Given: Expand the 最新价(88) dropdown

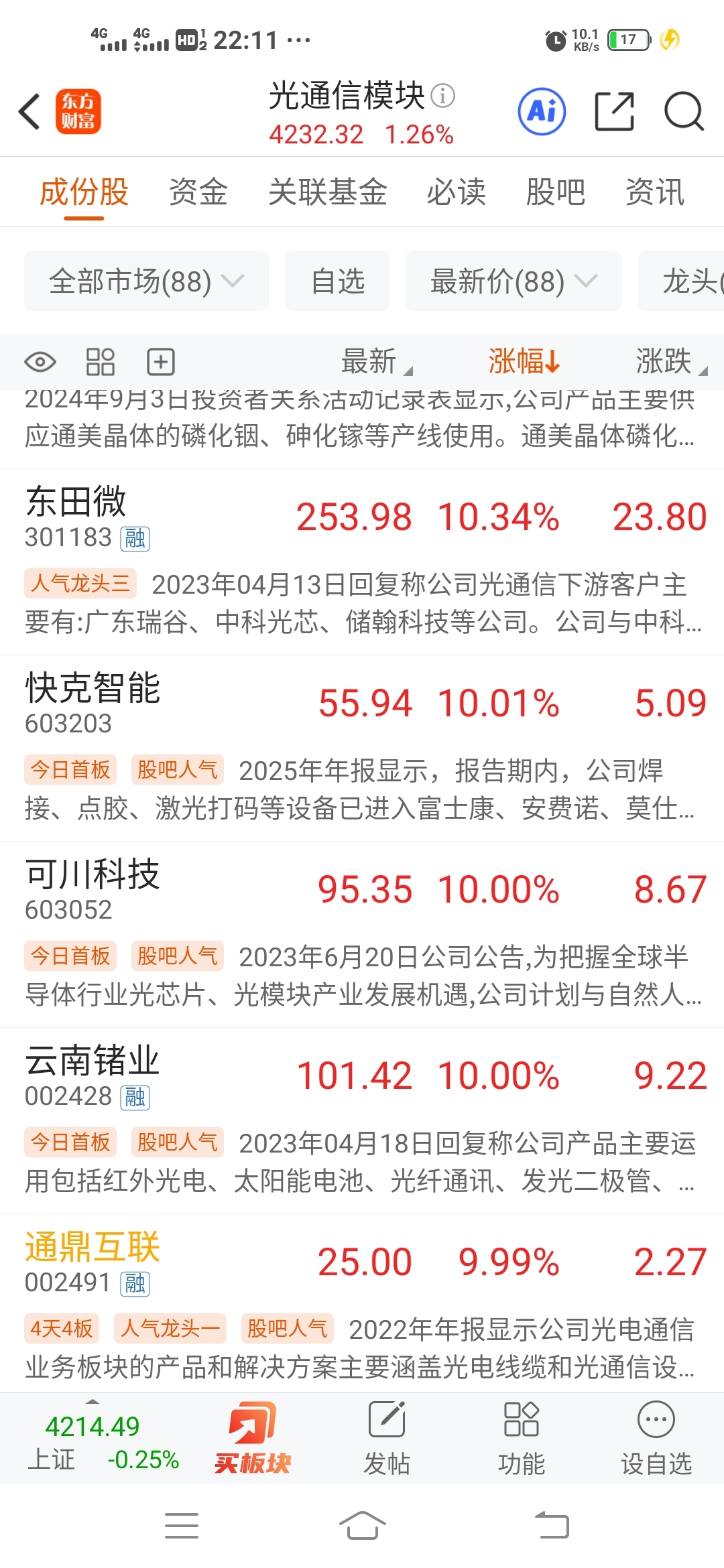Looking at the screenshot, I should point(514,281).
